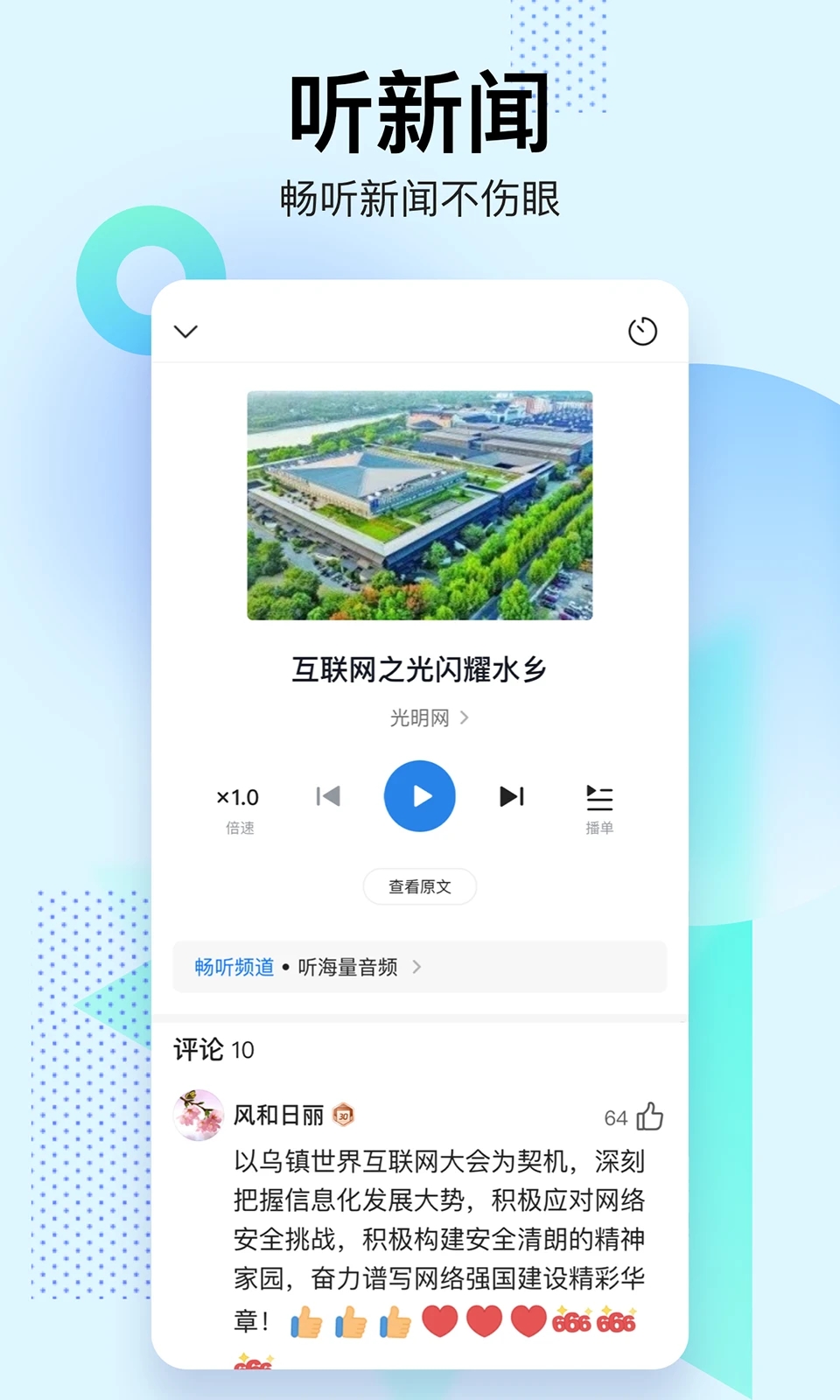Tap 查看原文 to view the original article
The image size is (840, 1400).
(x=419, y=885)
